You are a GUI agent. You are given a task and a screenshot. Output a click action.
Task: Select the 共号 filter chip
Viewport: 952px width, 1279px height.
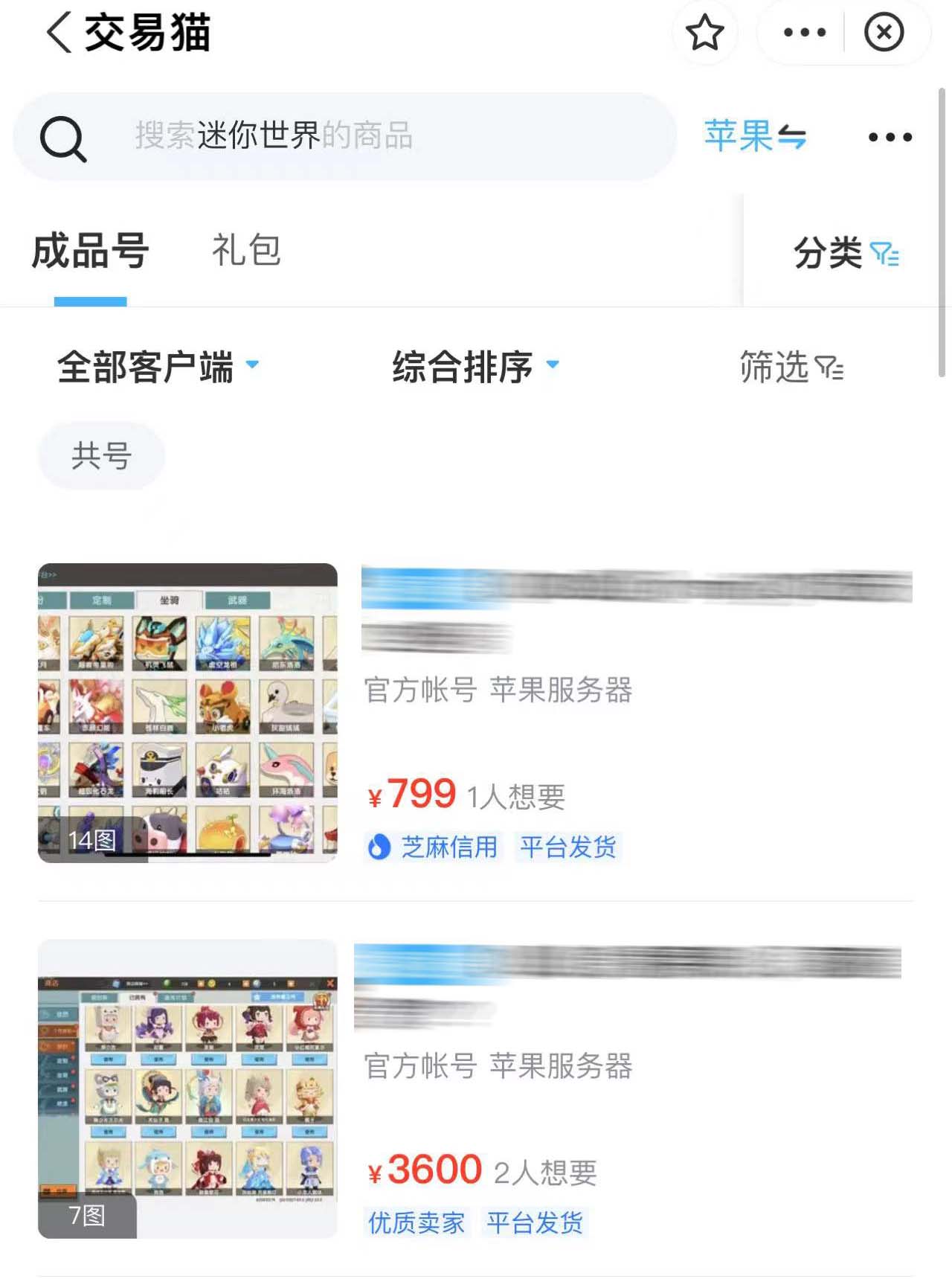[101, 455]
